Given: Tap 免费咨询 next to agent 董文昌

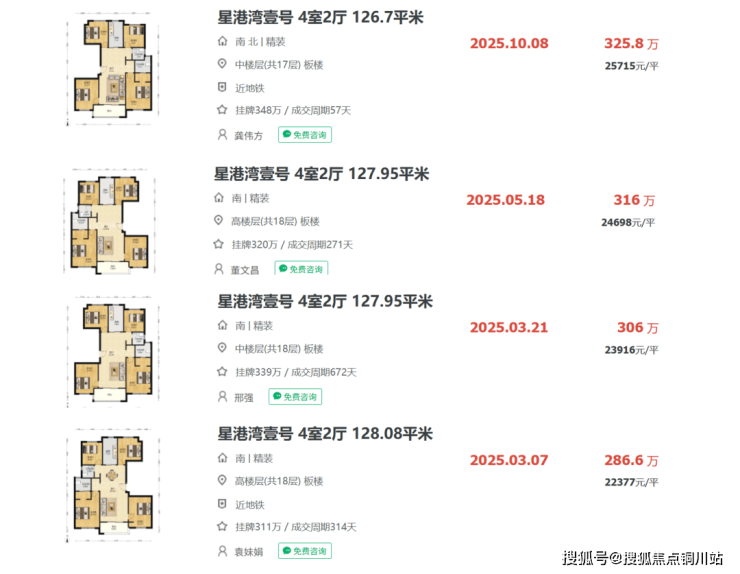Looking at the screenshot, I should click(x=301, y=269).
